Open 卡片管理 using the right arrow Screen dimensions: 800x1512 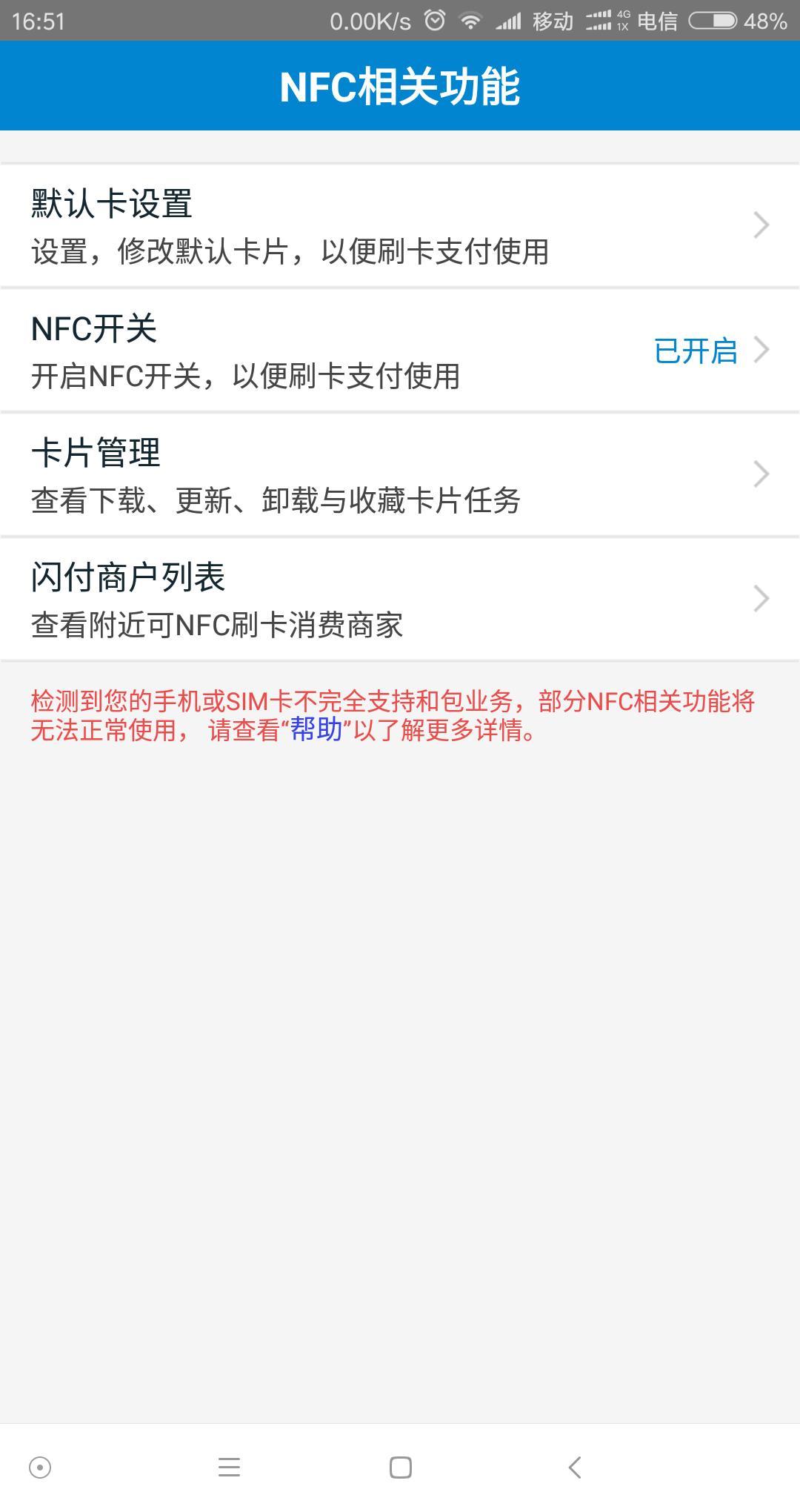coord(761,474)
